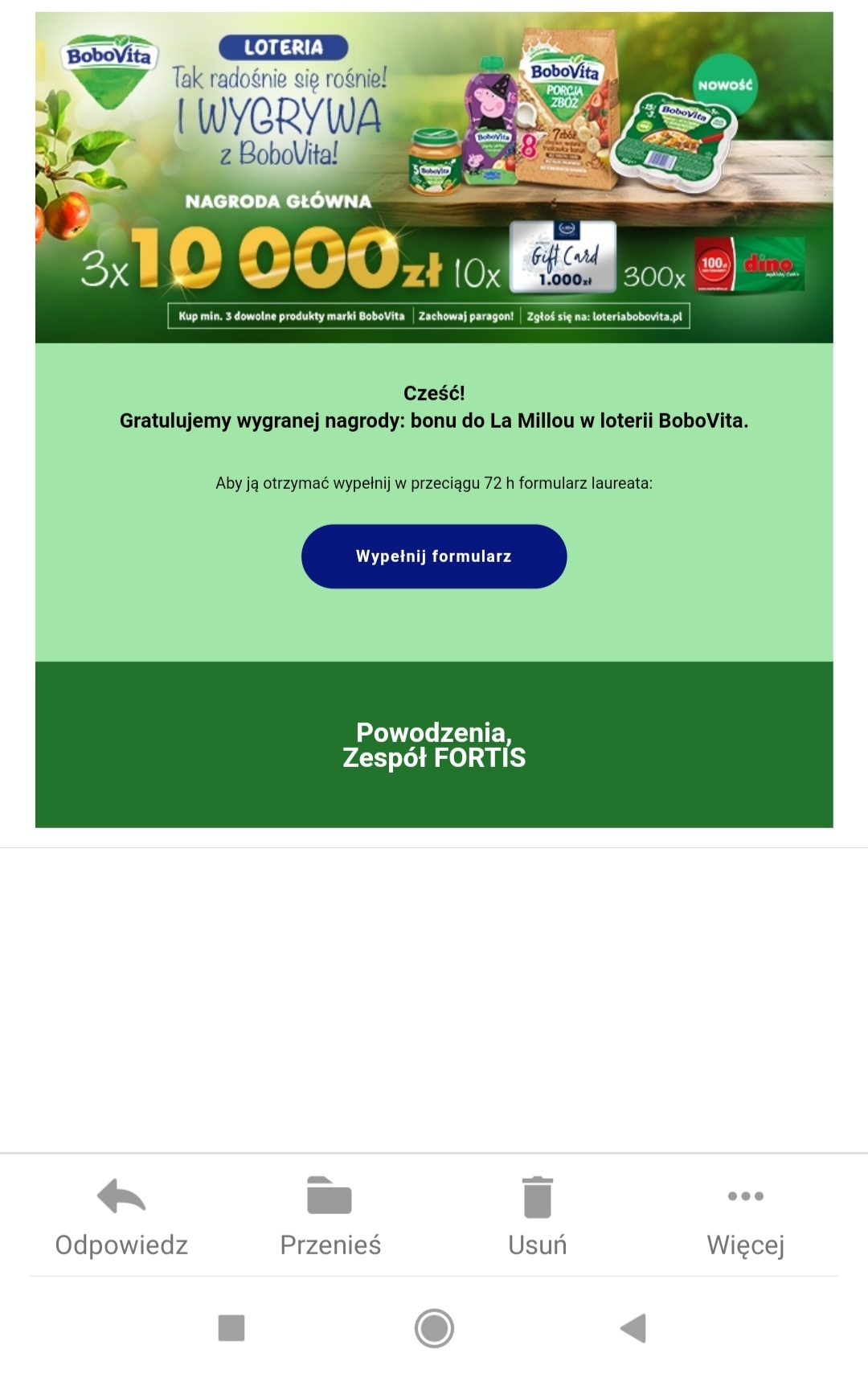Open recent apps overview
This screenshot has height=1378, width=868.
[x=231, y=1328]
